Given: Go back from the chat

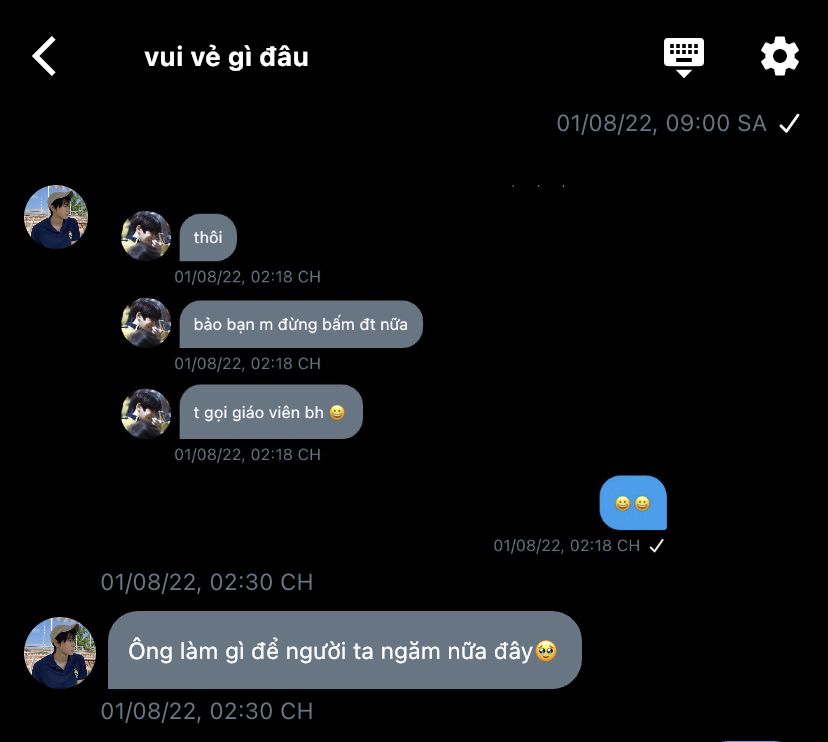Looking at the screenshot, I should pos(44,57).
